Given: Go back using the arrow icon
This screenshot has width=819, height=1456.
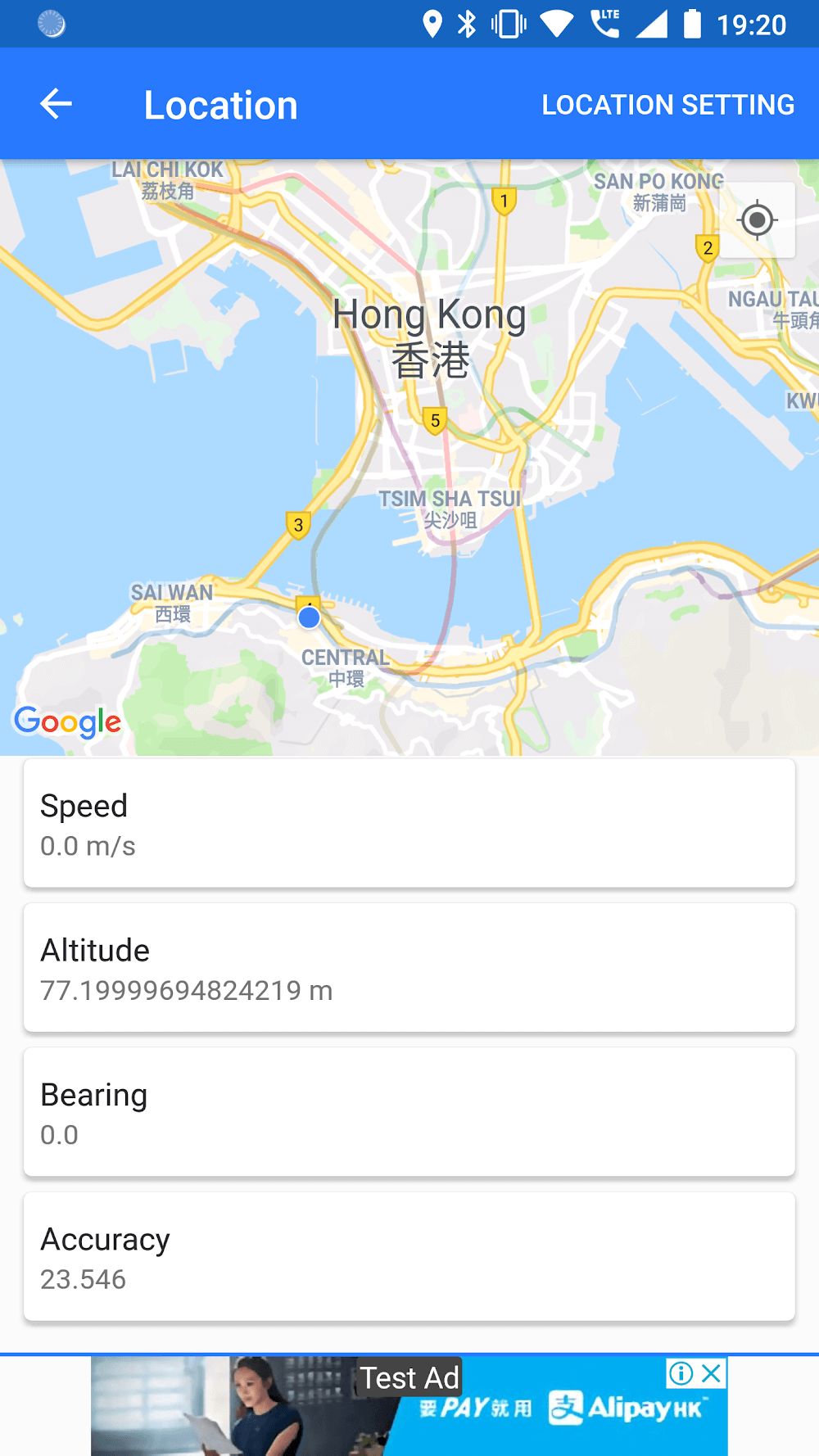Looking at the screenshot, I should [x=56, y=104].
